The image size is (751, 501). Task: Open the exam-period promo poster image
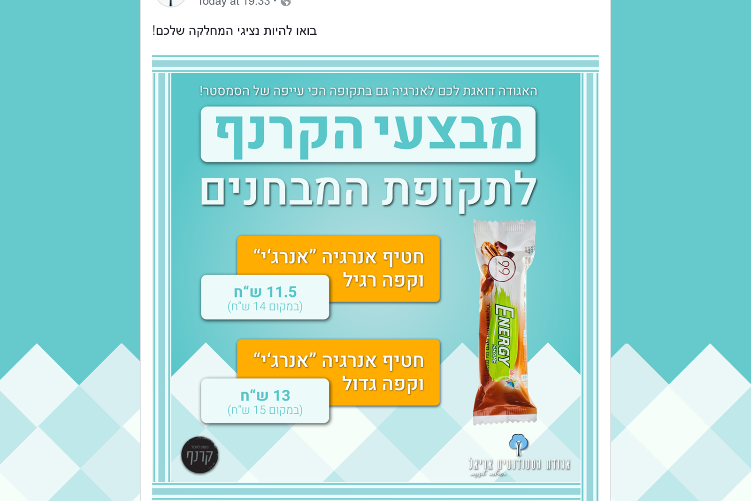pyautogui.click(x=375, y=280)
